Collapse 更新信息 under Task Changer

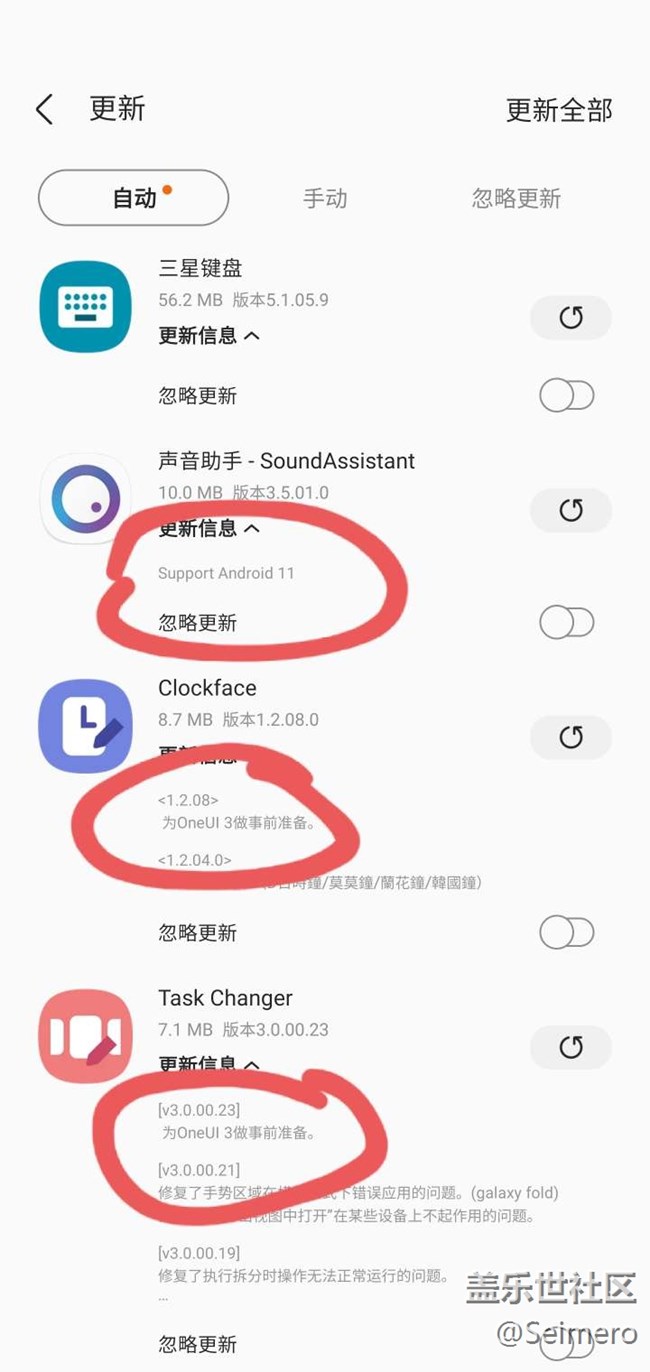point(209,1064)
